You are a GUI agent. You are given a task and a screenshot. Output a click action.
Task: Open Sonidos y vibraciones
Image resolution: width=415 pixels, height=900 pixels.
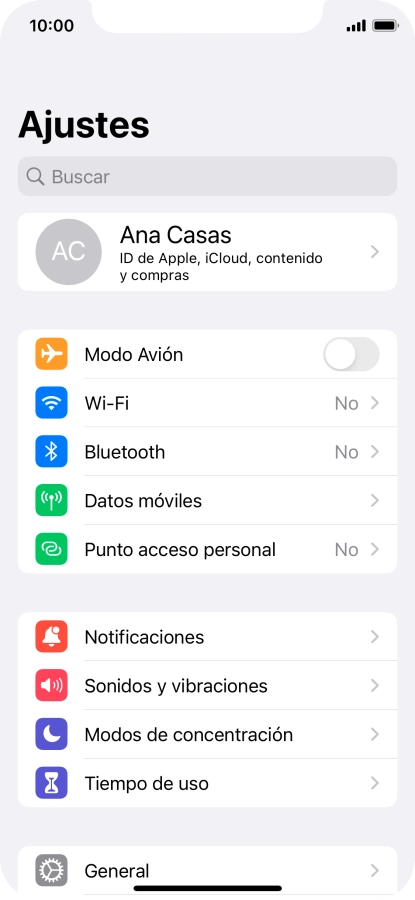(207, 685)
